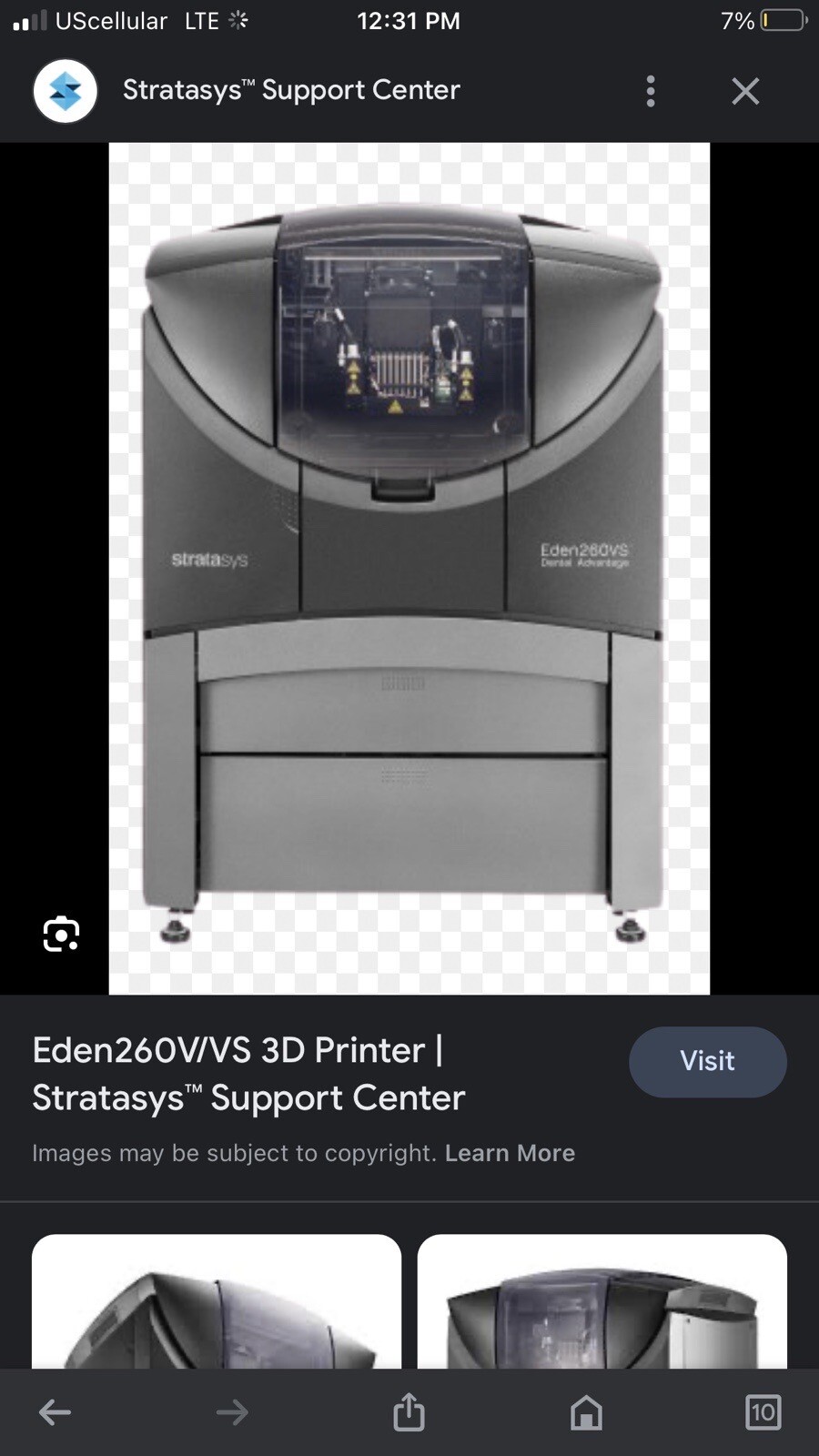Open the three-dot overflow menu
819x1456 pixels.
651,91
